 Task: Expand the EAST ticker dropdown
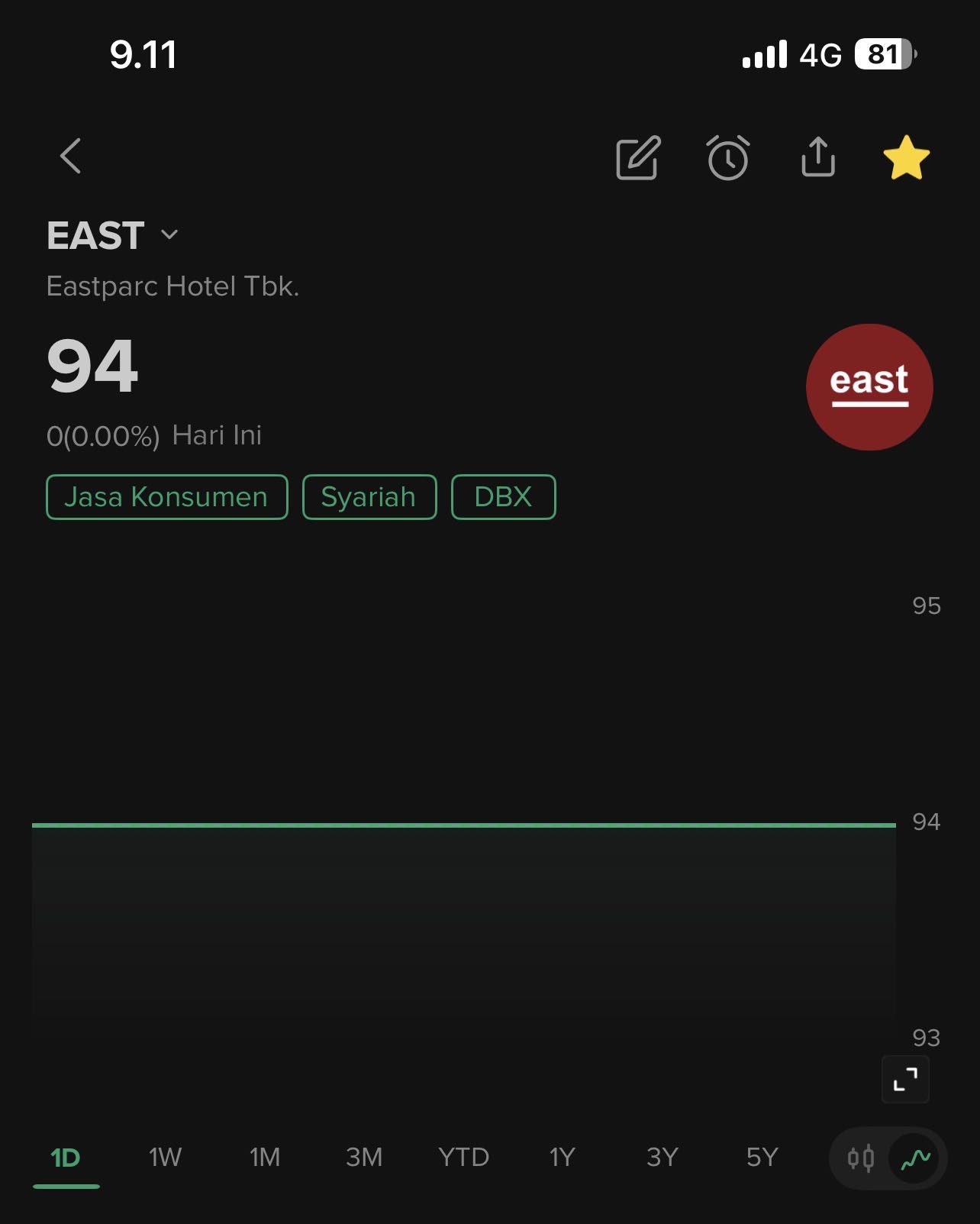[169, 234]
